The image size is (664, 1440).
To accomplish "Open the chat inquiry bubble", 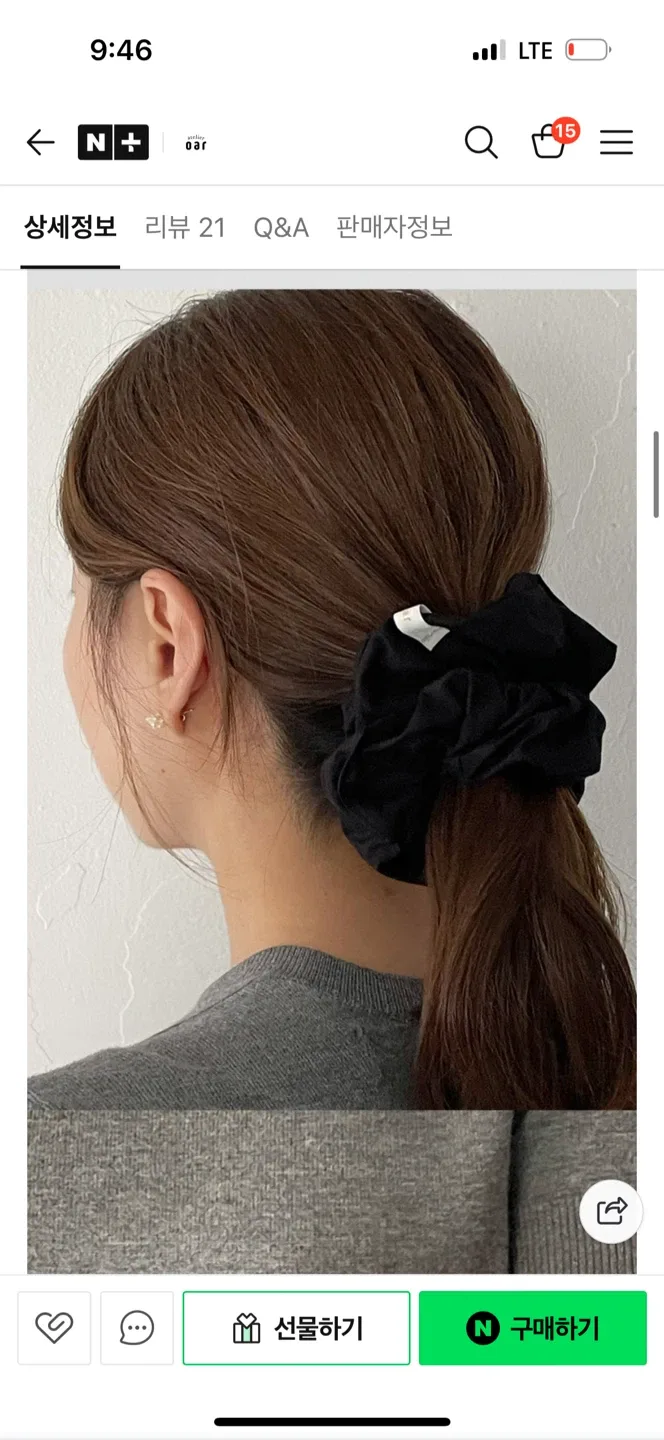I will coord(137,1328).
